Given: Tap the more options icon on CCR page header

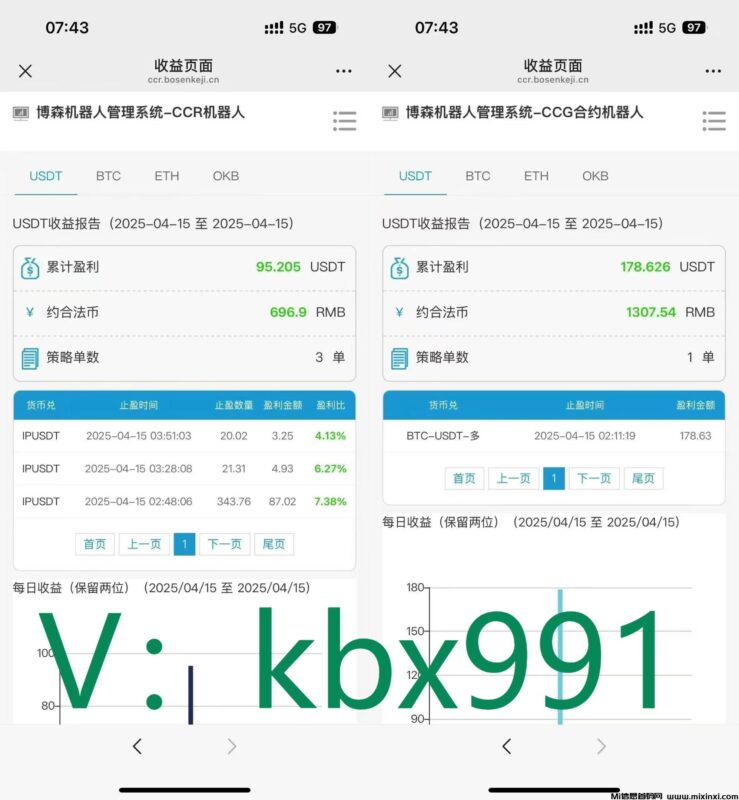Looking at the screenshot, I should (343, 71).
